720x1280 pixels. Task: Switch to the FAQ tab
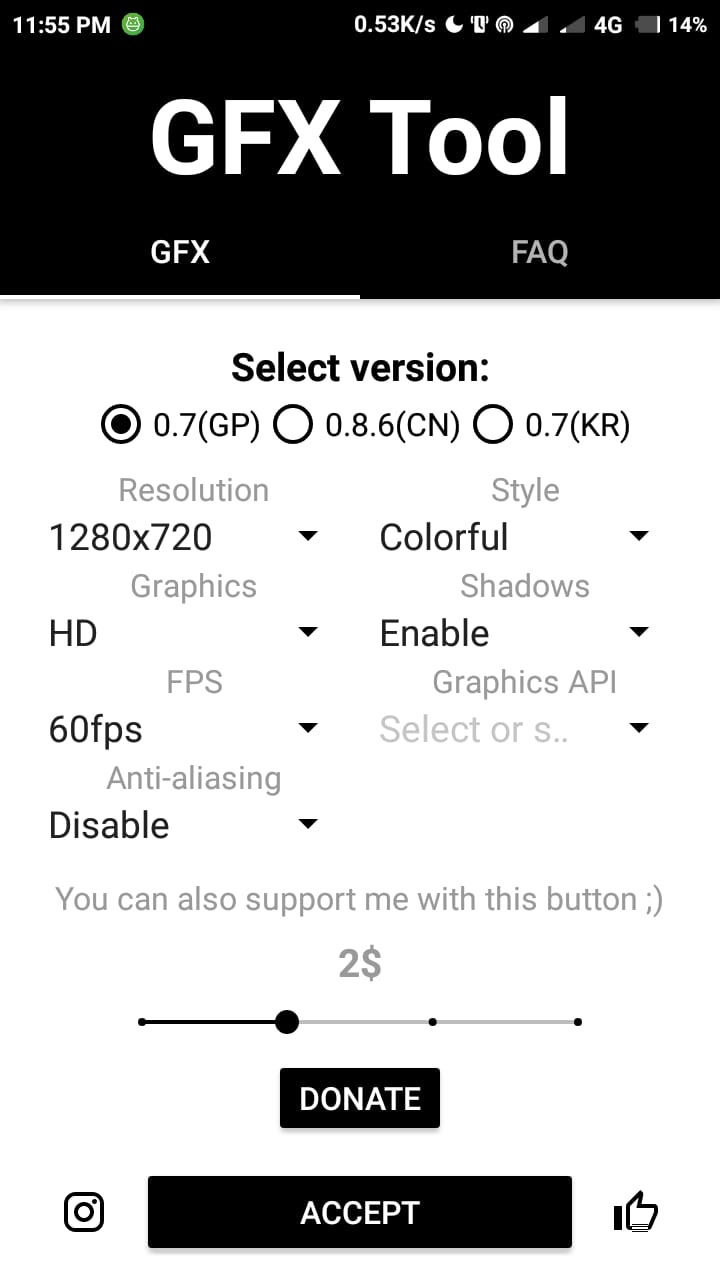click(539, 252)
